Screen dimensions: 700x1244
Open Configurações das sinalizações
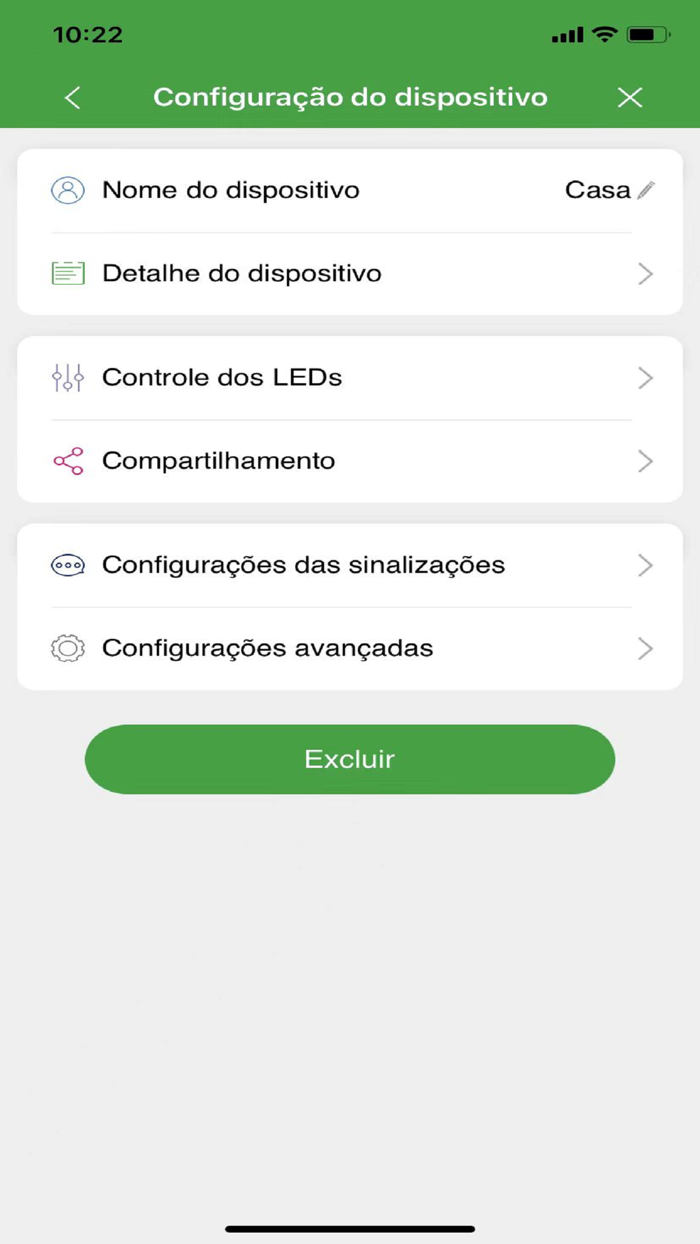[350, 565]
